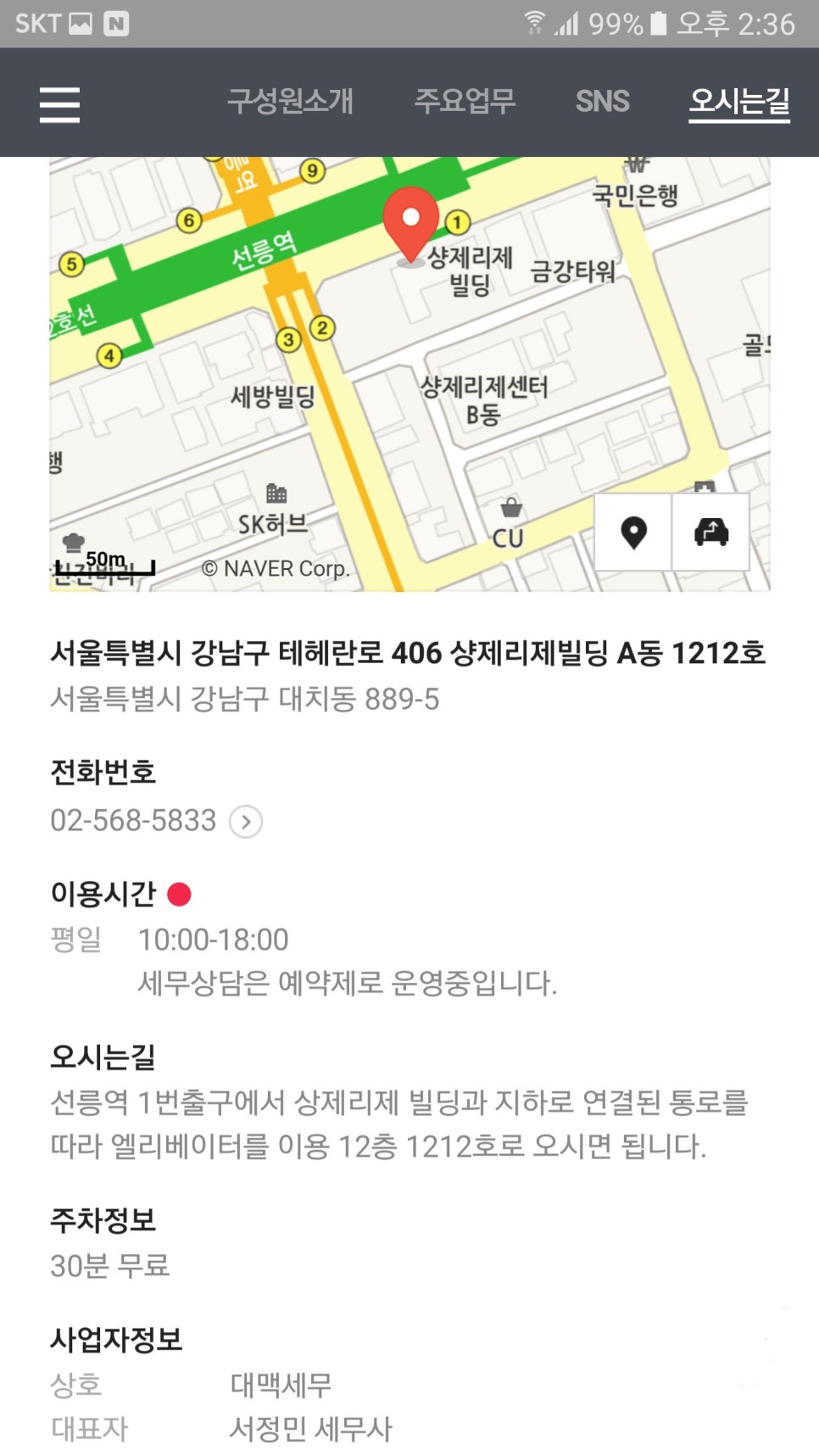Tap the location pin button on map

pos(633,533)
